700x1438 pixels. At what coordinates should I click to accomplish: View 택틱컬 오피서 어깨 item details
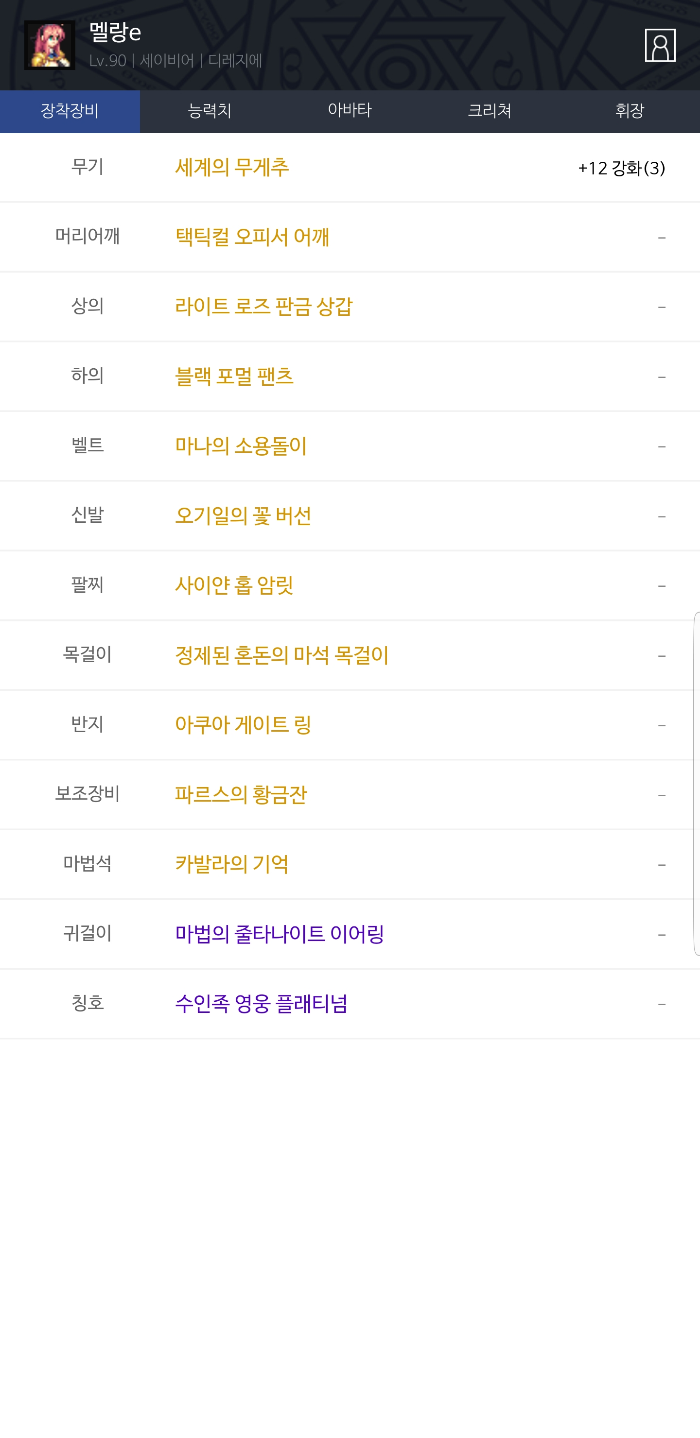pyautogui.click(x=252, y=237)
